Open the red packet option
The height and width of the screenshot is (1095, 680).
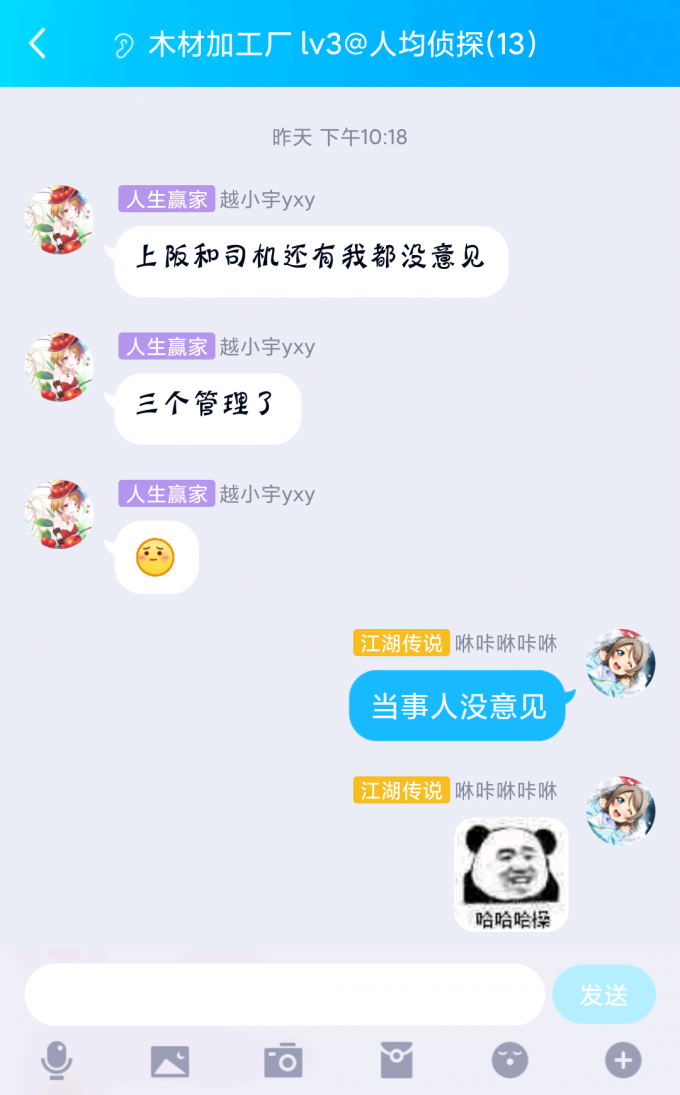tap(396, 1059)
